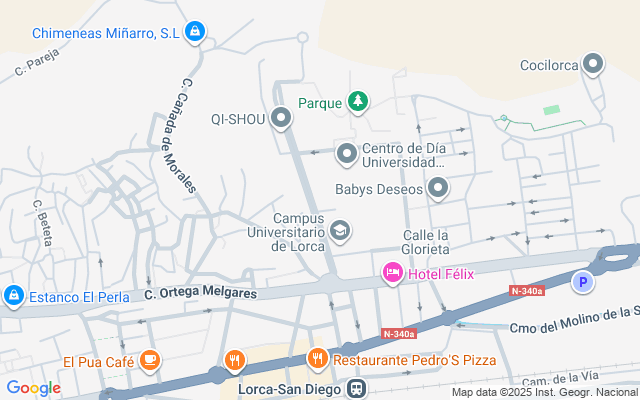640x400 pixels.
Task: Select the blue parking P marker
Action: [x=582, y=282]
